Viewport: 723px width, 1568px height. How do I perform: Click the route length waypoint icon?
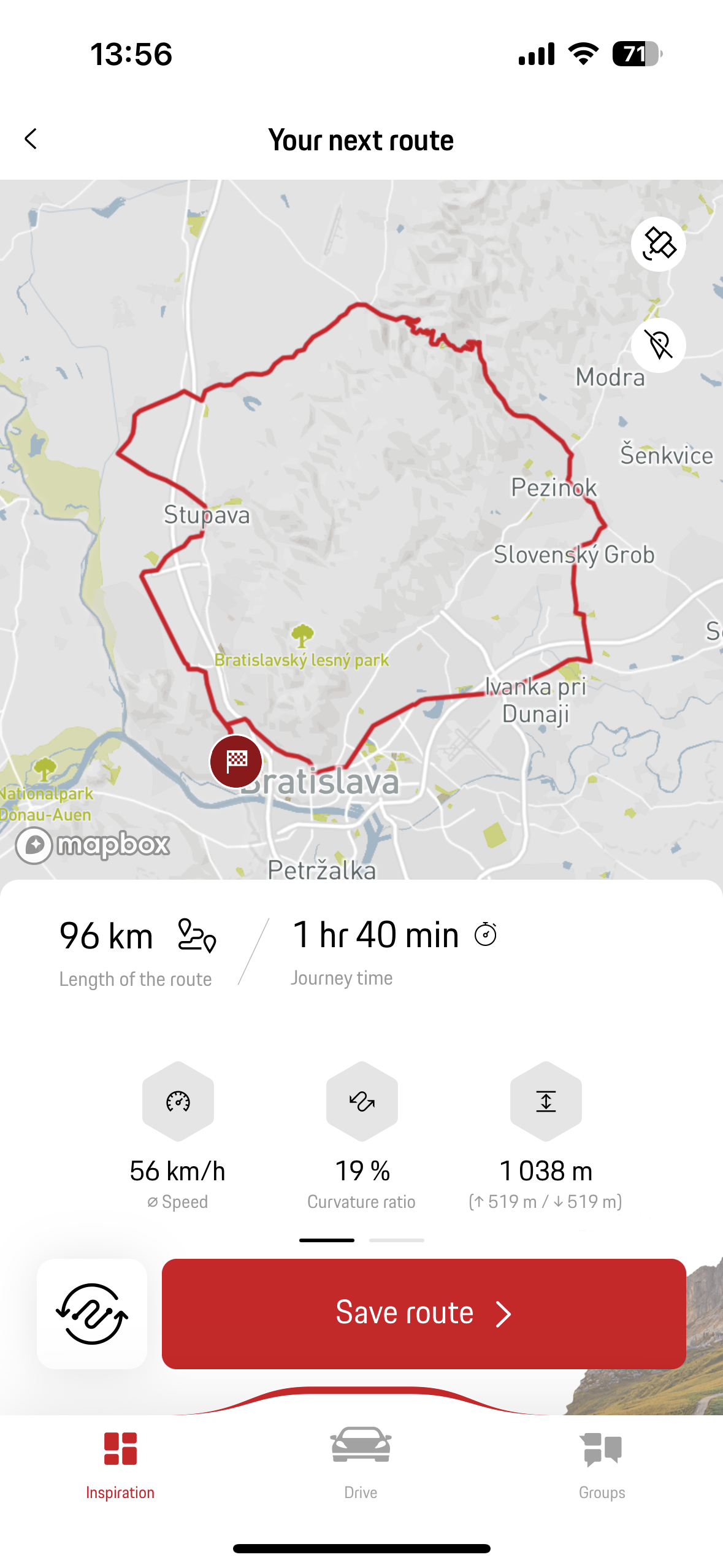(195, 934)
